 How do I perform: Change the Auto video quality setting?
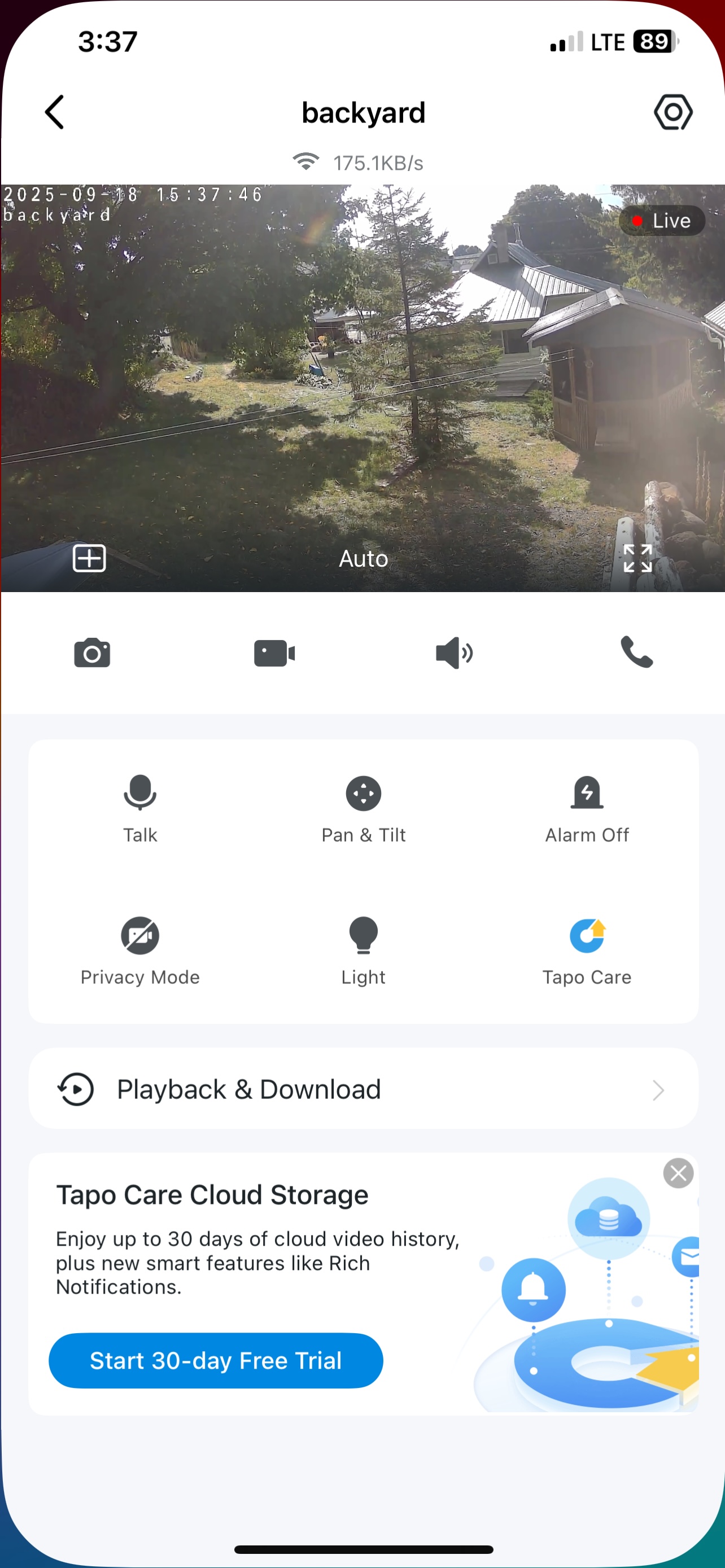tap(364, 558)
